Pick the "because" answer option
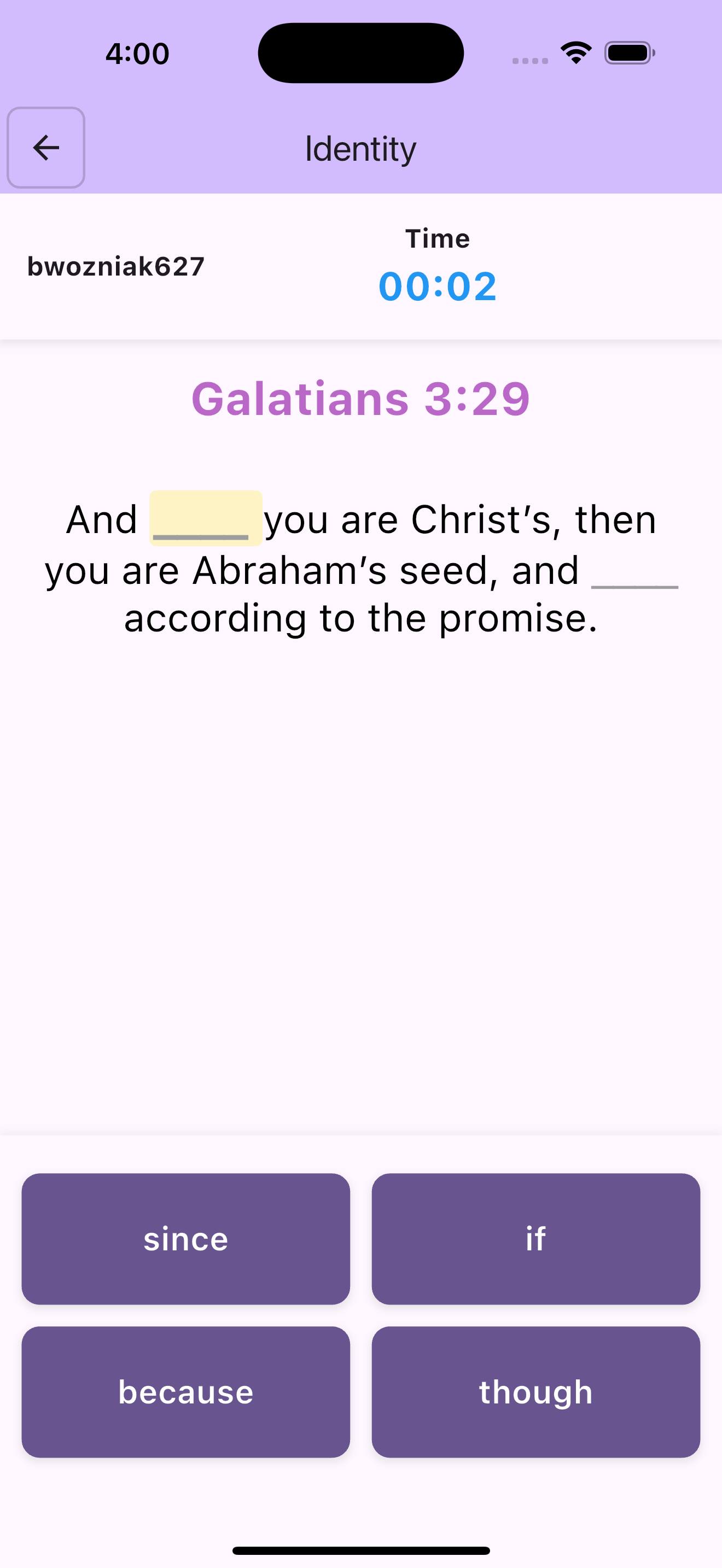 185,1391
